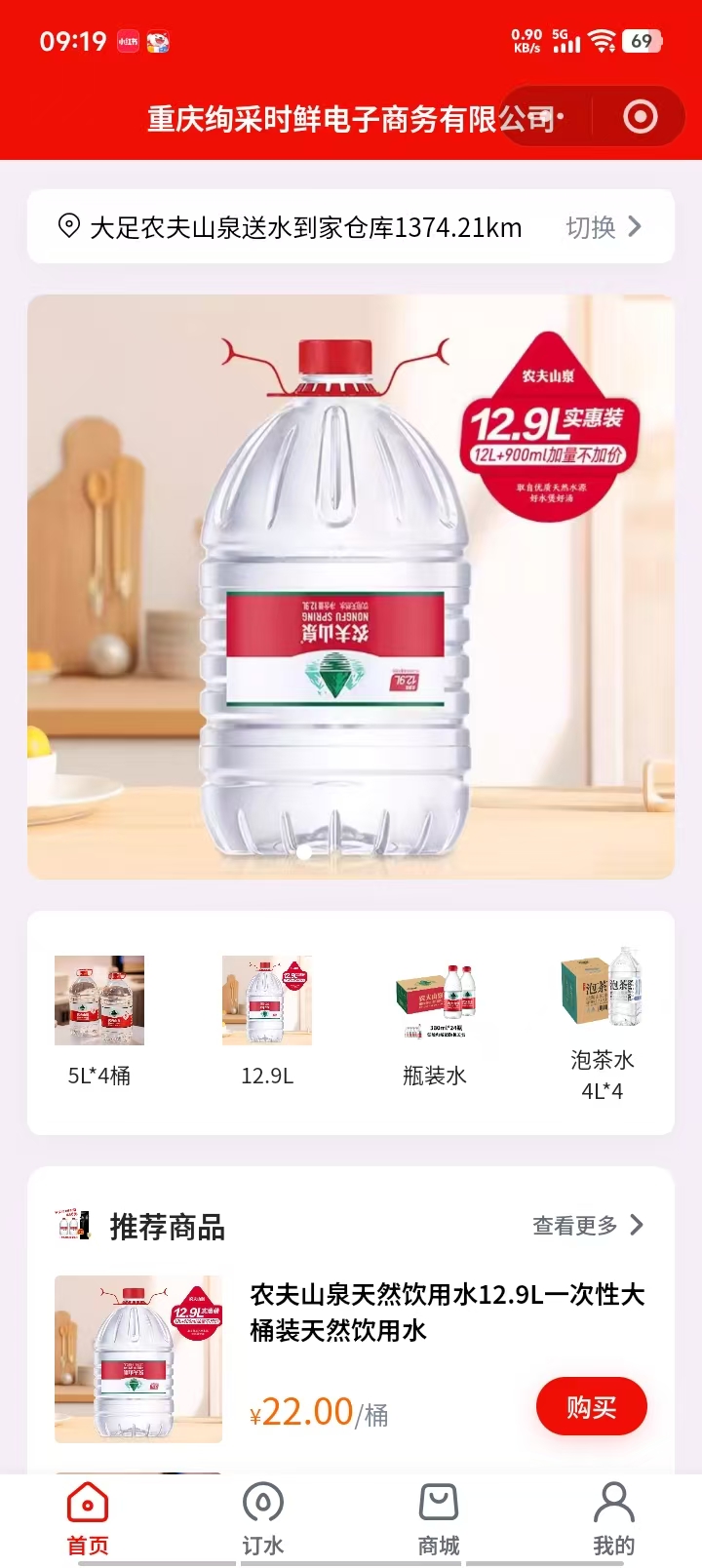The height and width of the screenshot is (1568, 702).
Task: Open the 5L*4桶 category
Action: [x=99, y=1021]
